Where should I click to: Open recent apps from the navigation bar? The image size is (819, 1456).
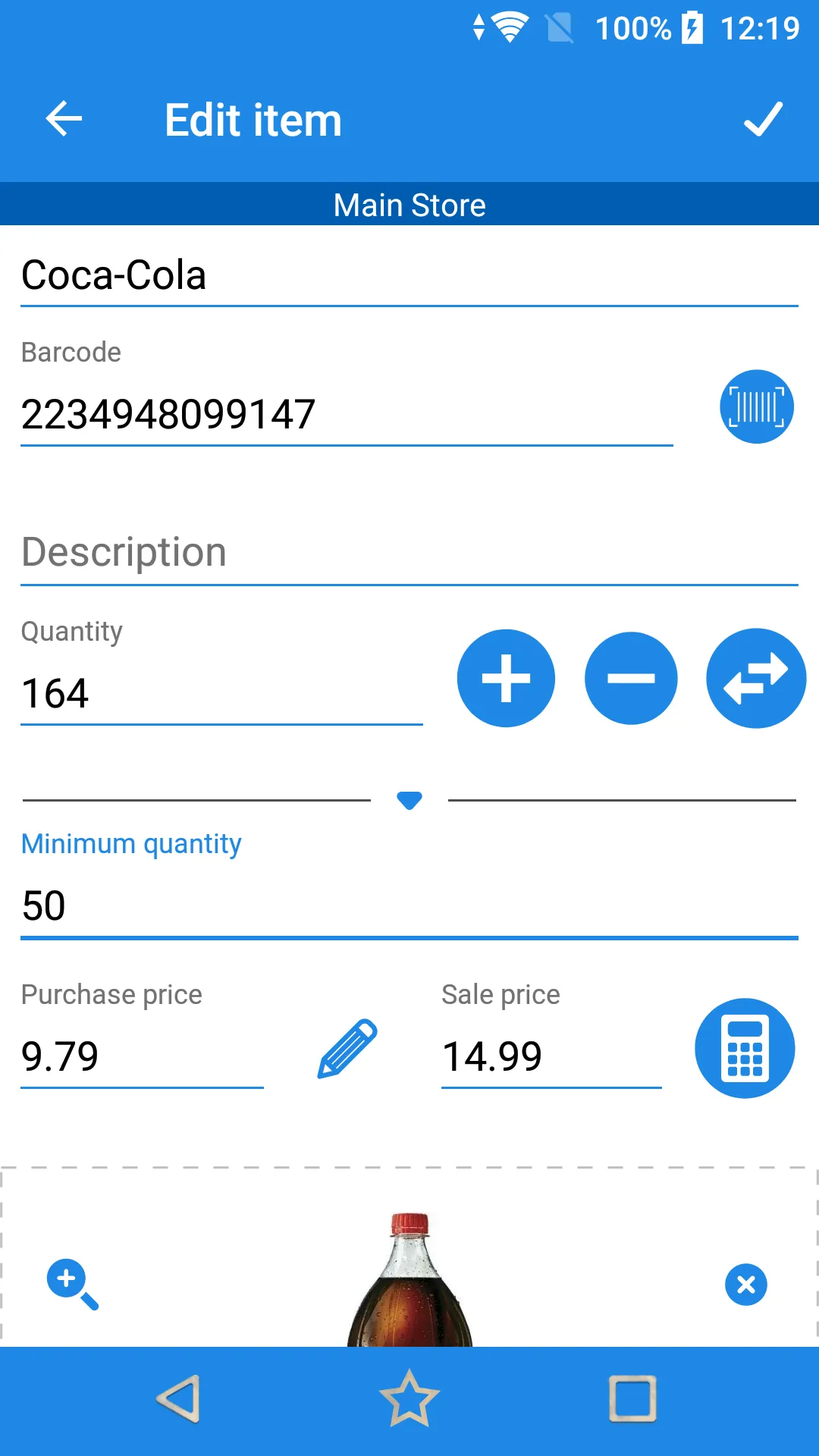point(632,1399)
